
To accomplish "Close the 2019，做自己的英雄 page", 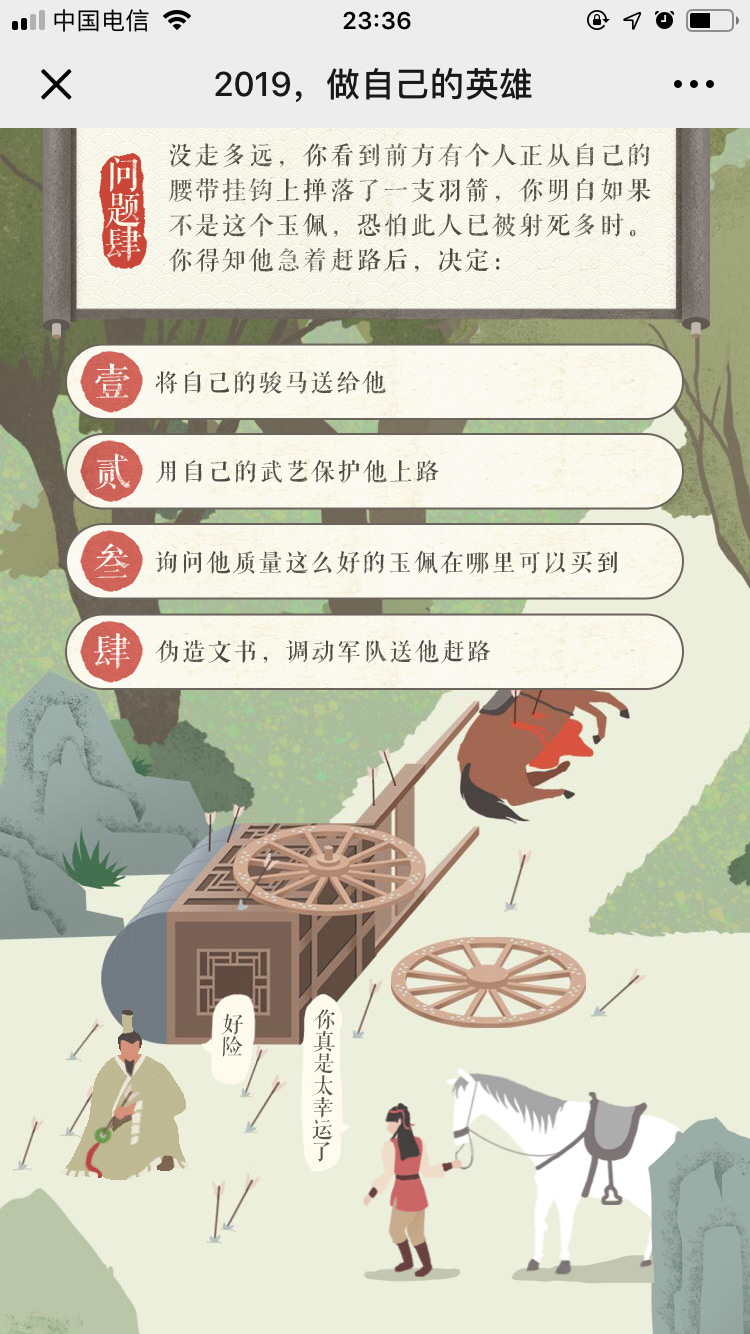I will click(x=56, y=85).
